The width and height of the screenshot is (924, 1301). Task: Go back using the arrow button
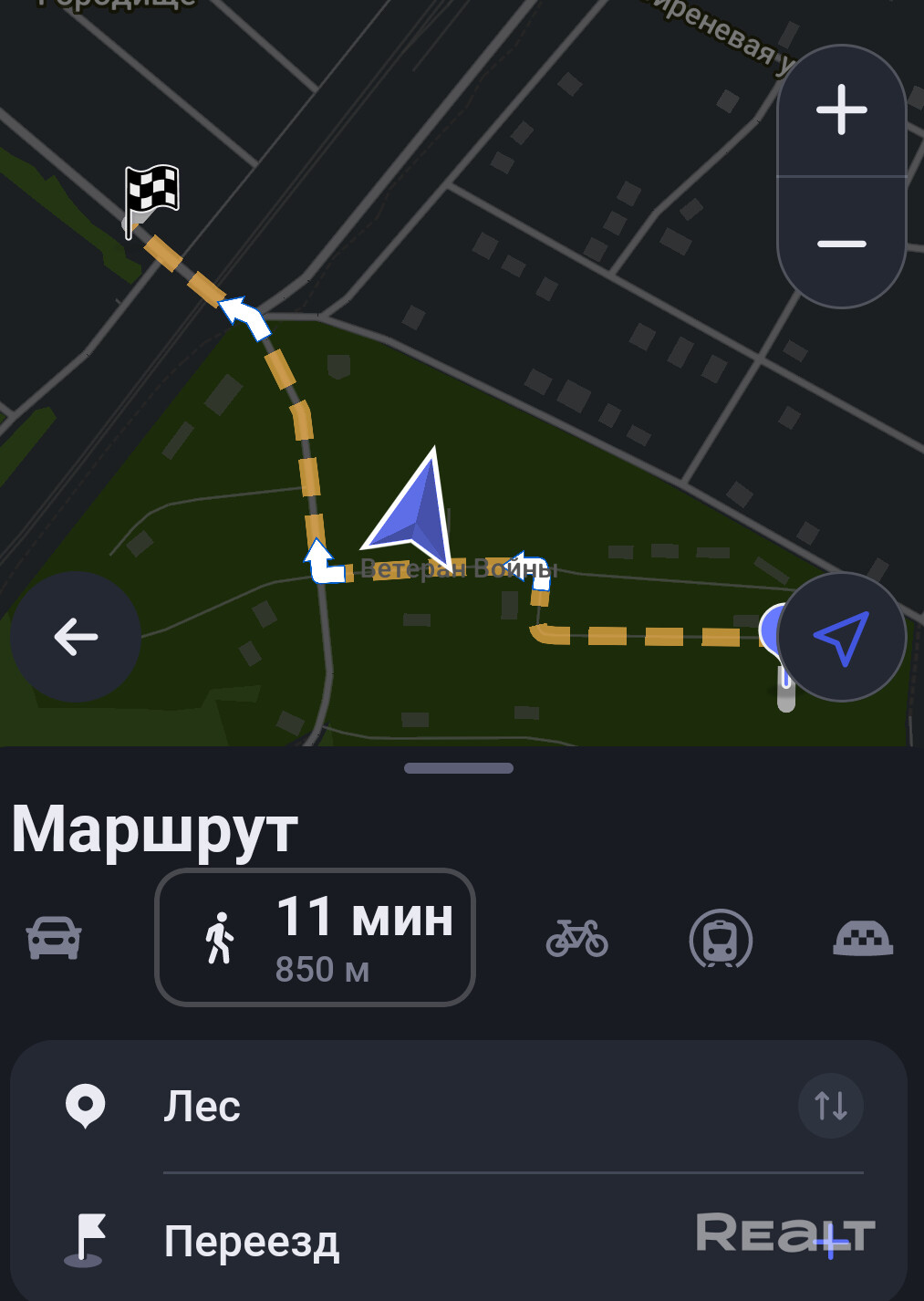pyautogui.click(x=76, y=637)
